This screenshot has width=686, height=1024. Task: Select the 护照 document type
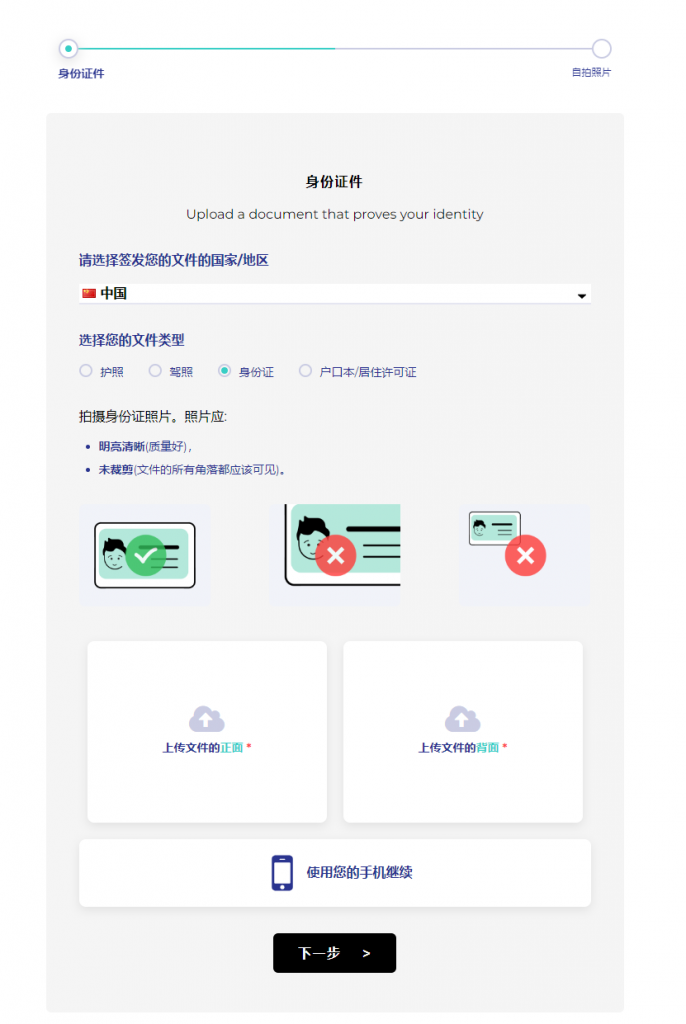[86, 371]
